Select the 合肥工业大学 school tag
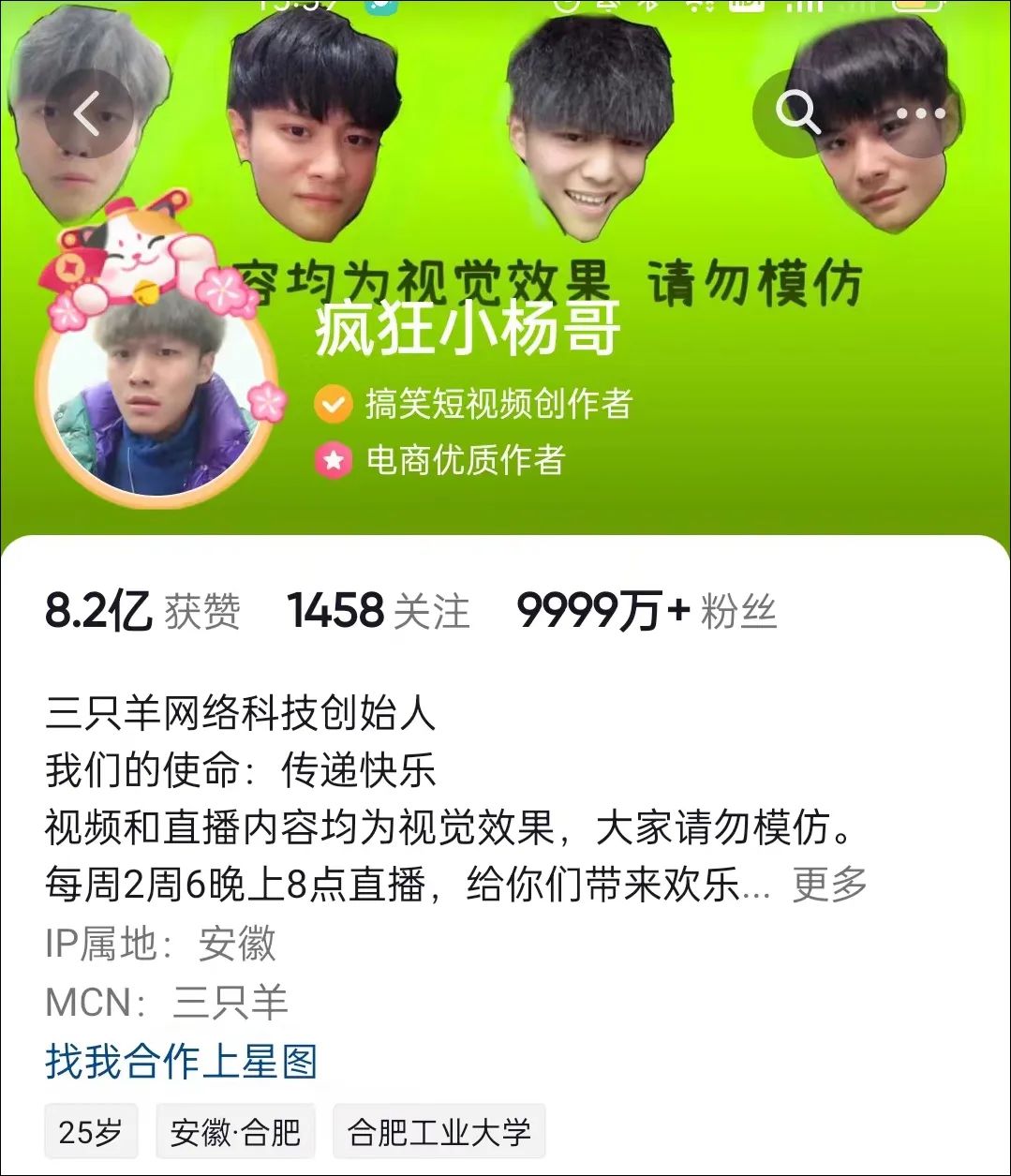Viewport: 1011px width, 1176px height. (438, 1131)
